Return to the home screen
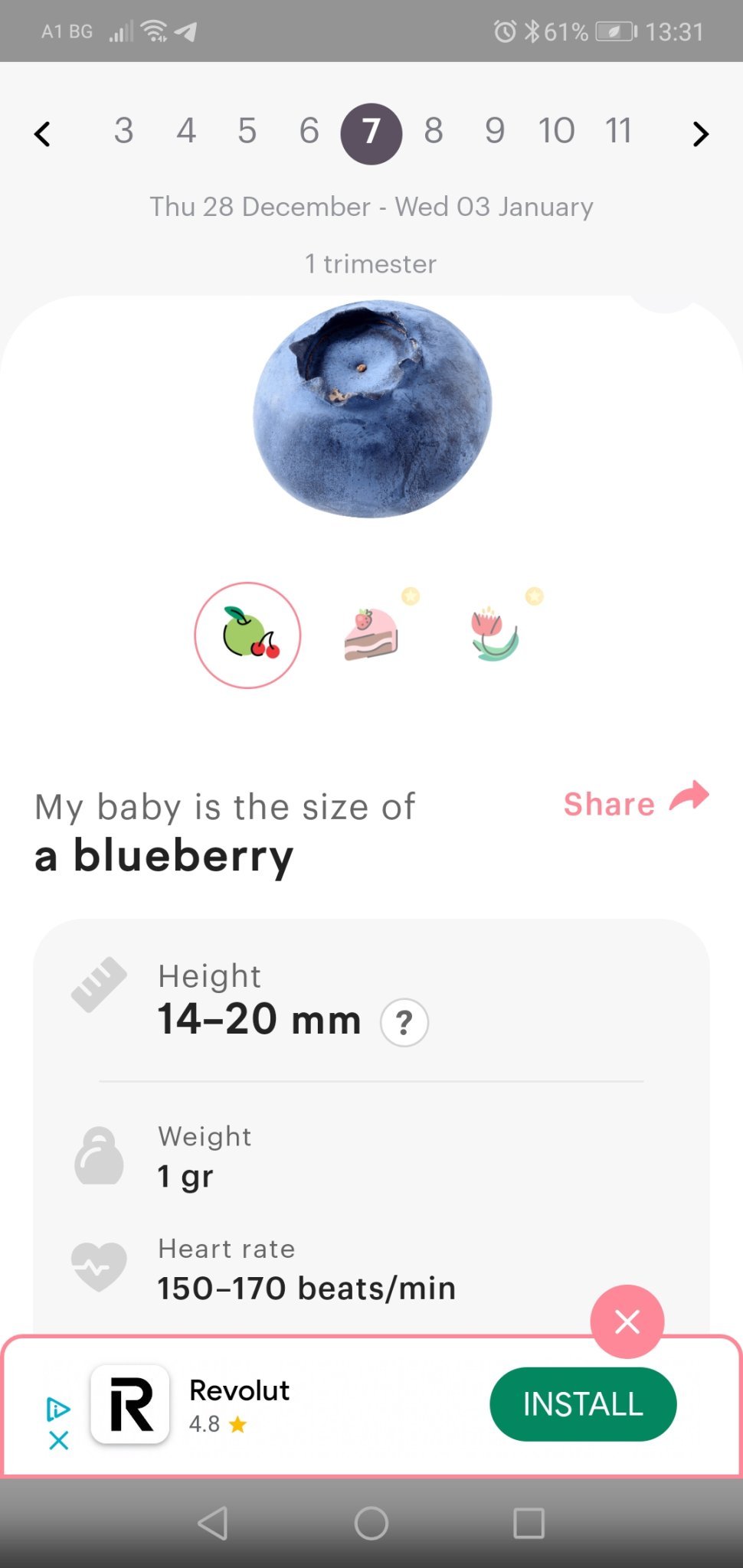Image resolution: width=743 pixels, height=1568 pixels. click(x=371, y=1523)
